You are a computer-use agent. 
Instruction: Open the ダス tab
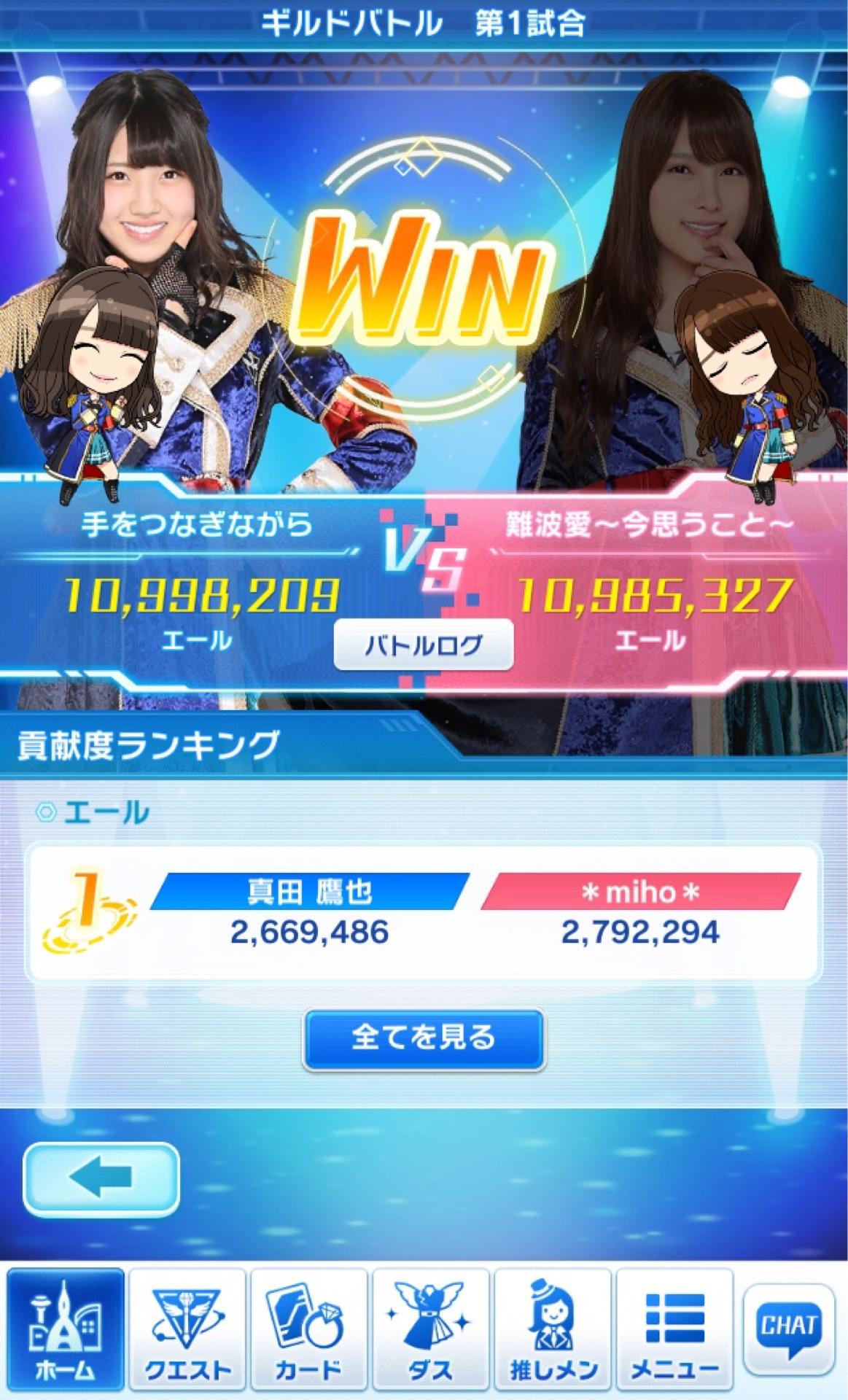(431, 1330)
